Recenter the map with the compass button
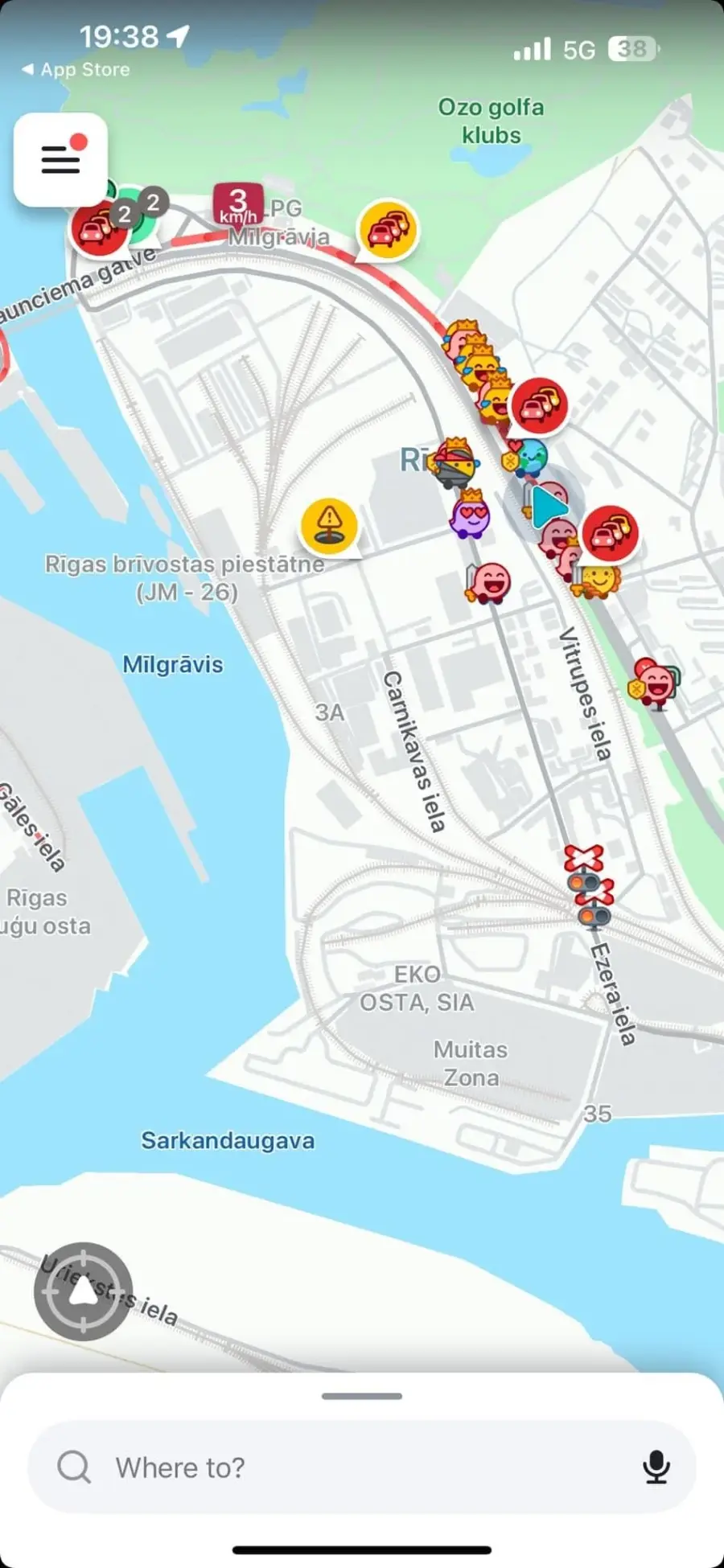 point(83,1291)
